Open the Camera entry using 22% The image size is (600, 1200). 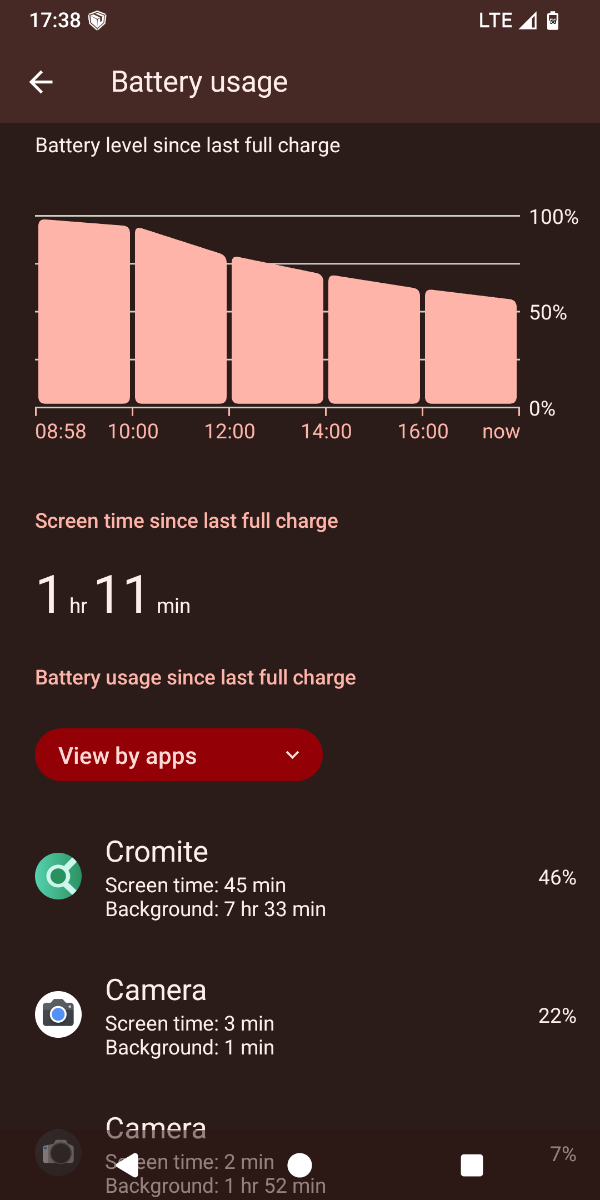pyautogui.click(x=300, y=1016)
